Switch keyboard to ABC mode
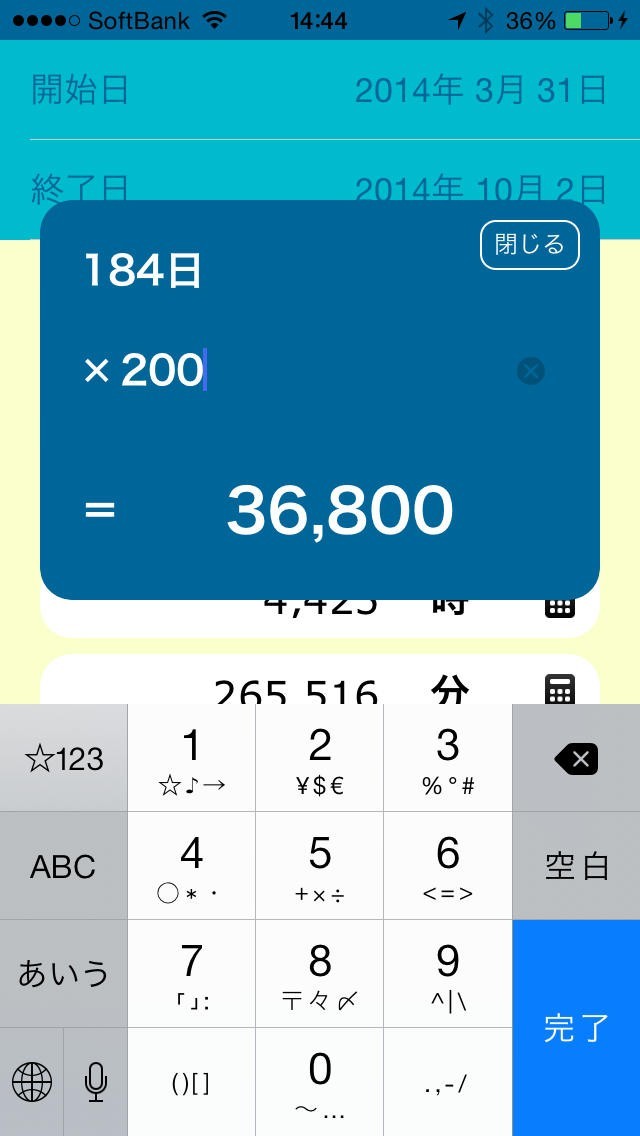Screen dimensions: 640x1136 (x=63, y=866)
